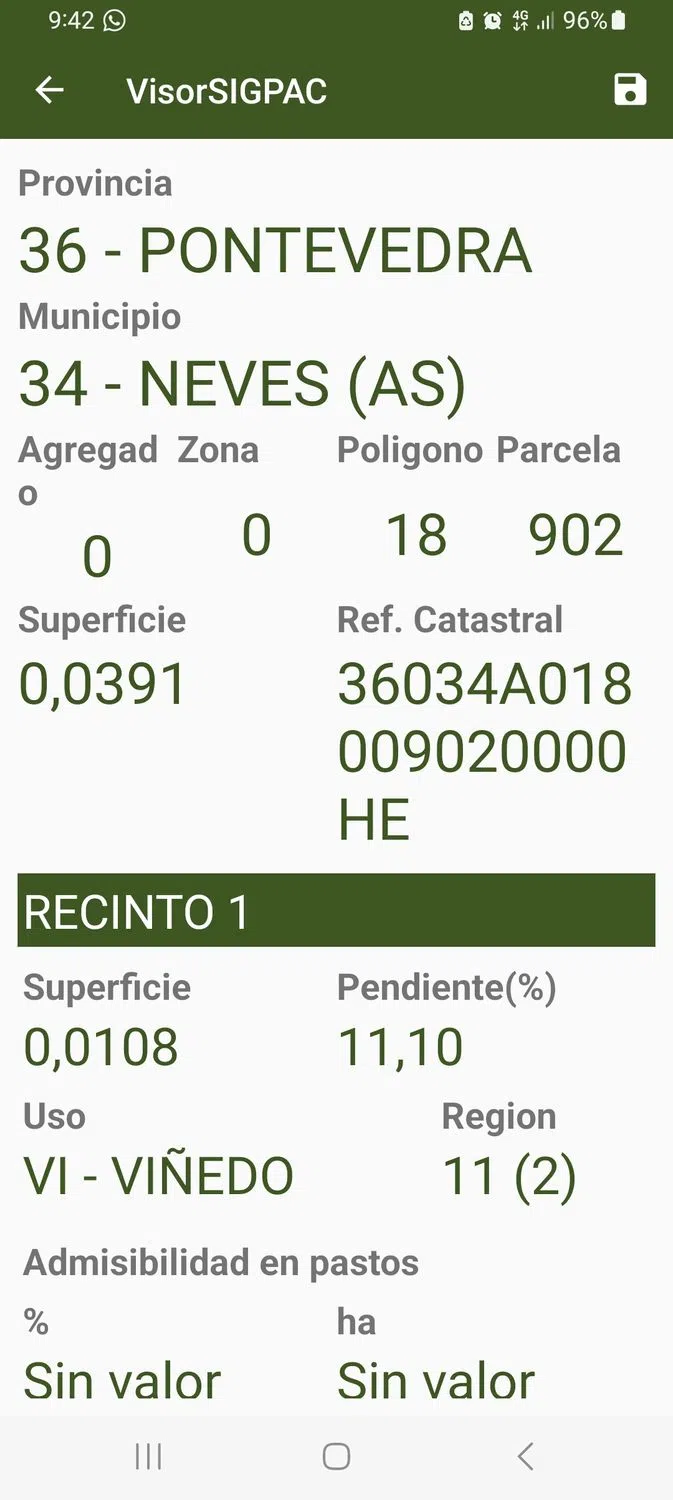Go to the home screen
This screenshot has height=1500, width=673.
pyautogui.click(x=336, y=1457)
